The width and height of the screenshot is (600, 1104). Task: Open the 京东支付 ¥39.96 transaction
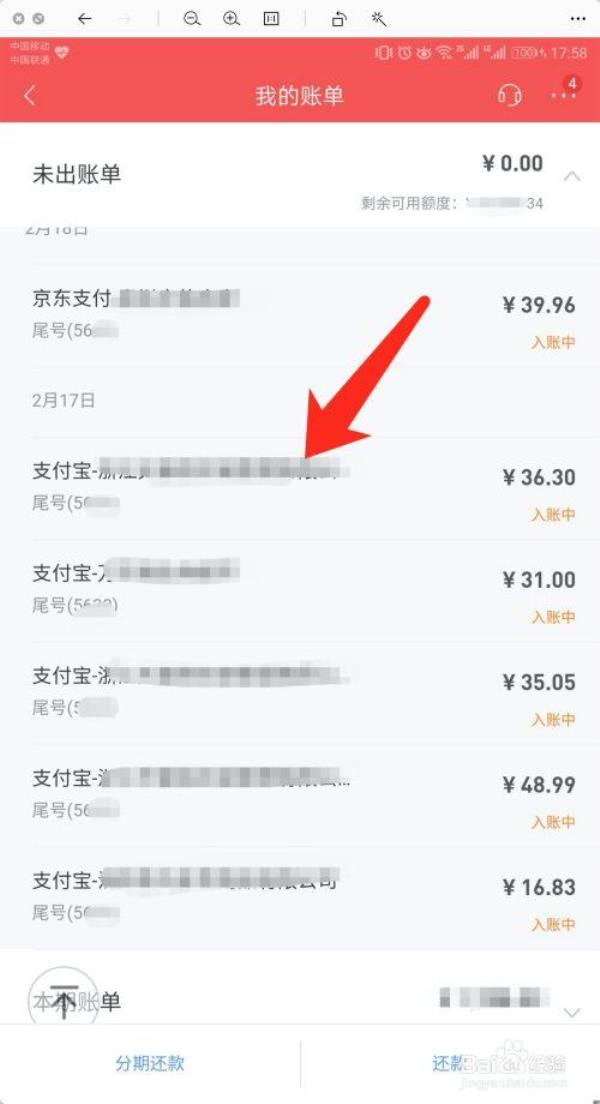300,315
